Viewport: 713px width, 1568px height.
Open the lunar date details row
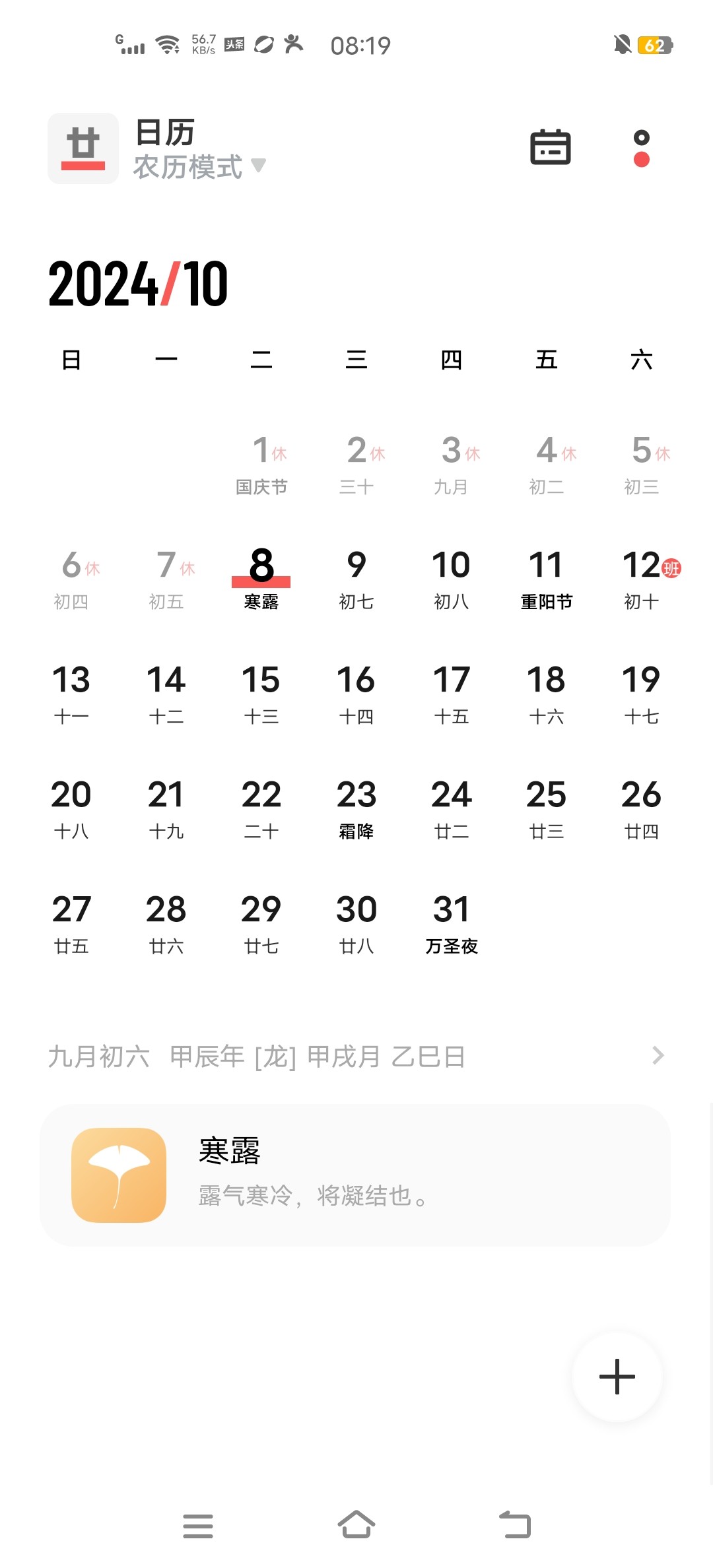click(356, 1057)
